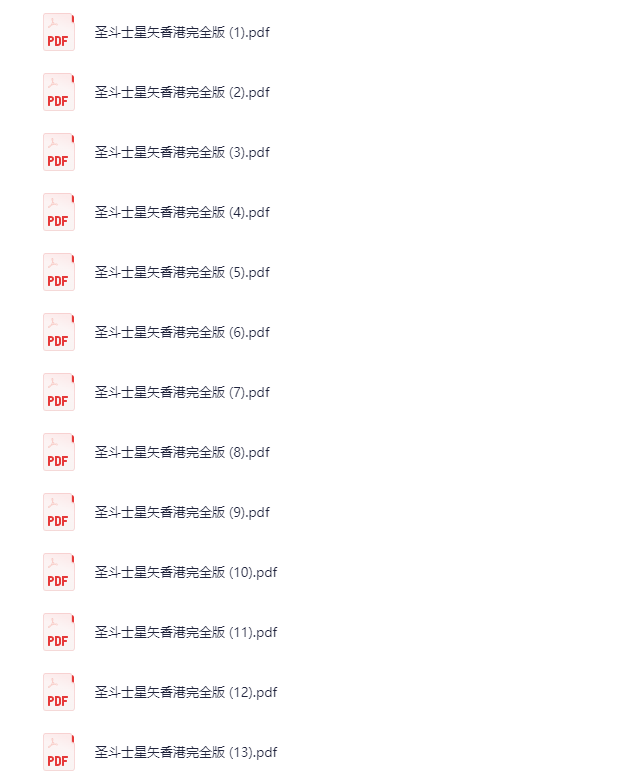
Task: Open the file ending in (7).pdf
Action: click(x=182, y=392)
